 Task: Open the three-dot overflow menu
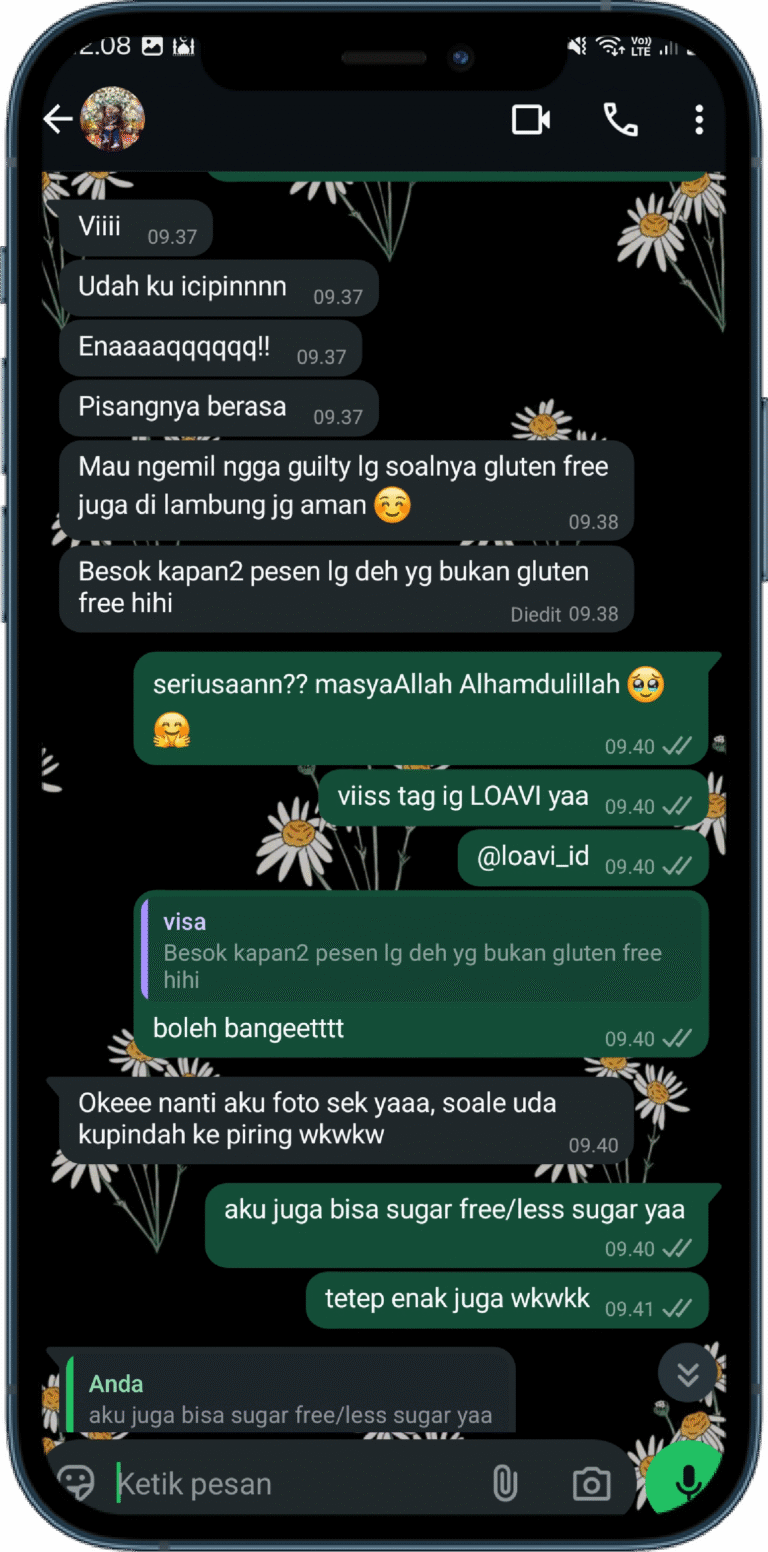tap(699, 120)
